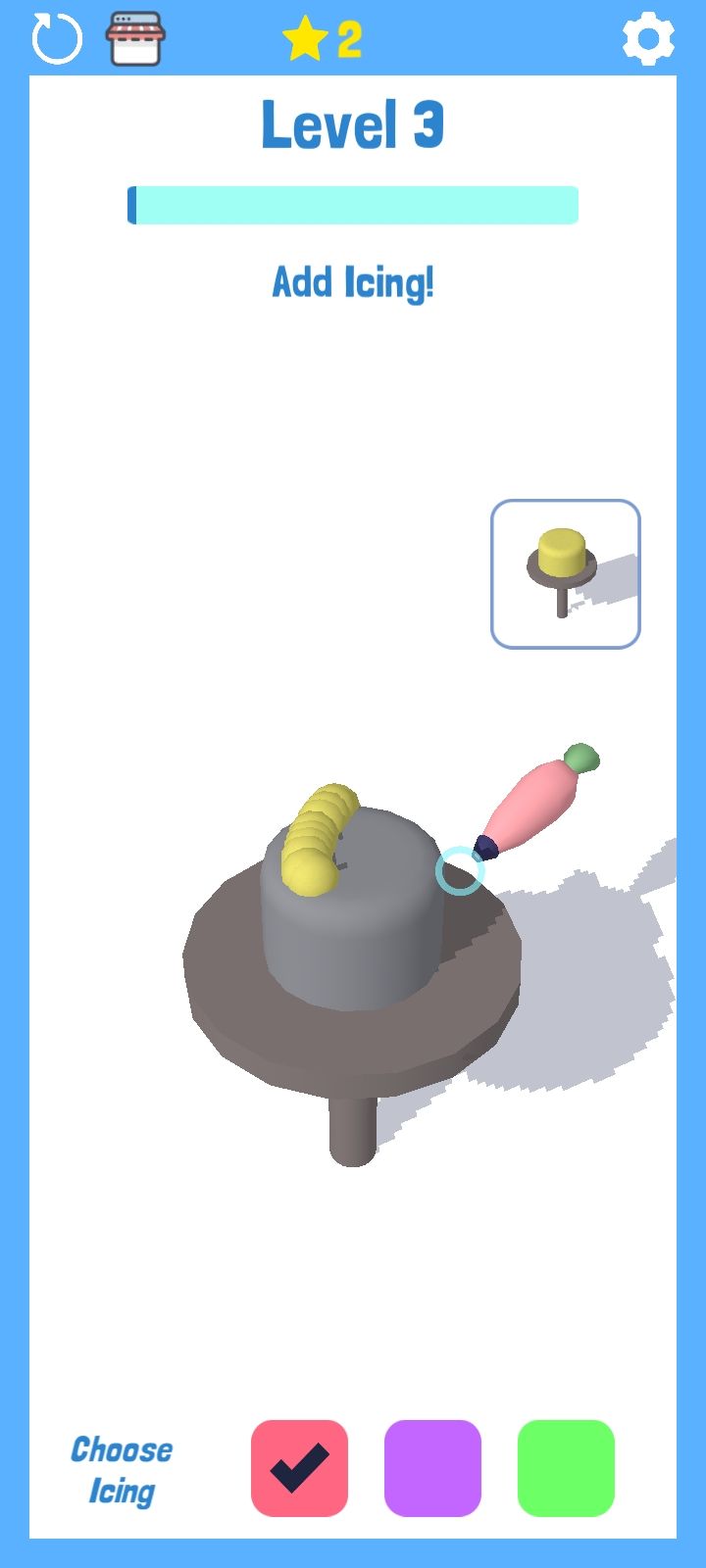
Task: Pick the green icing color
Action: click(x=566, y=1468)
